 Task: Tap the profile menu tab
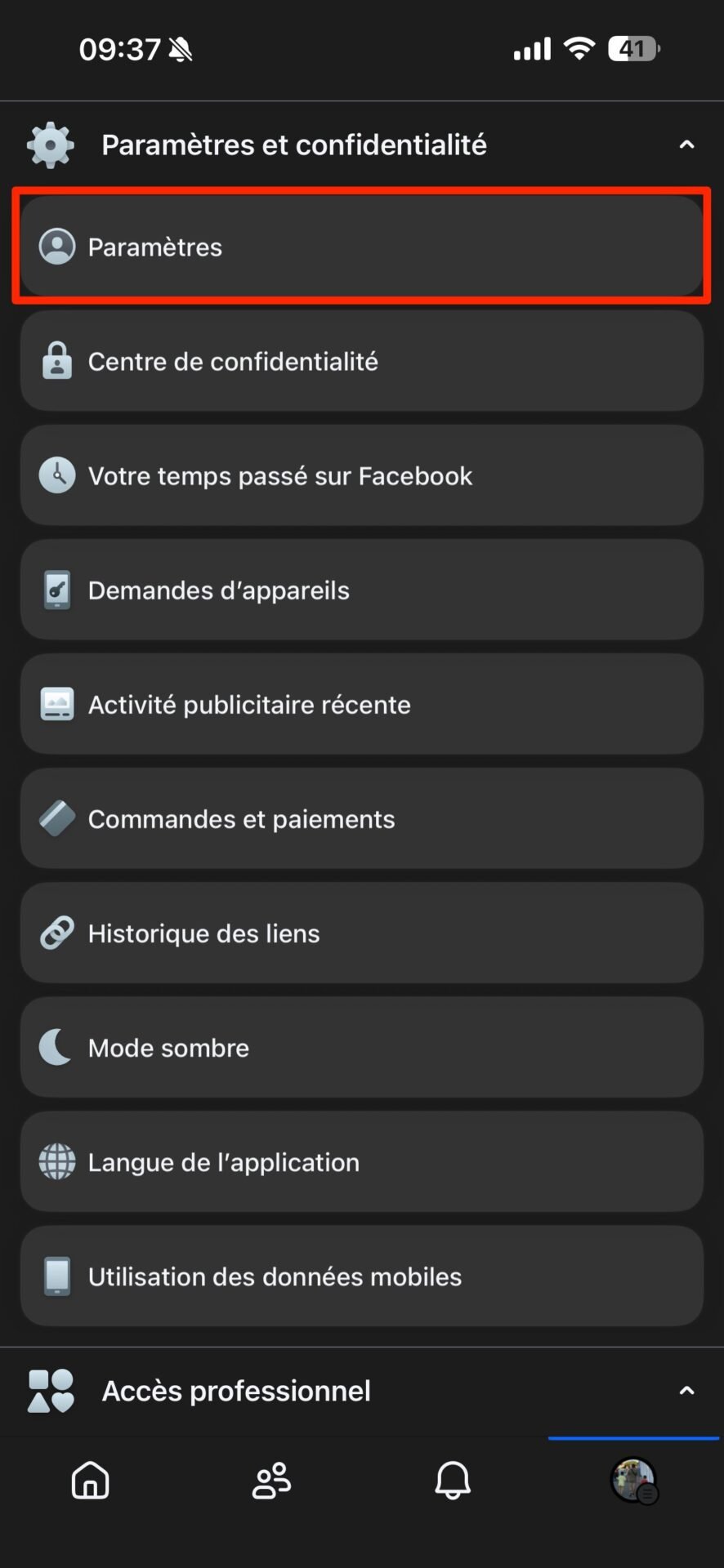(634, 1480)
